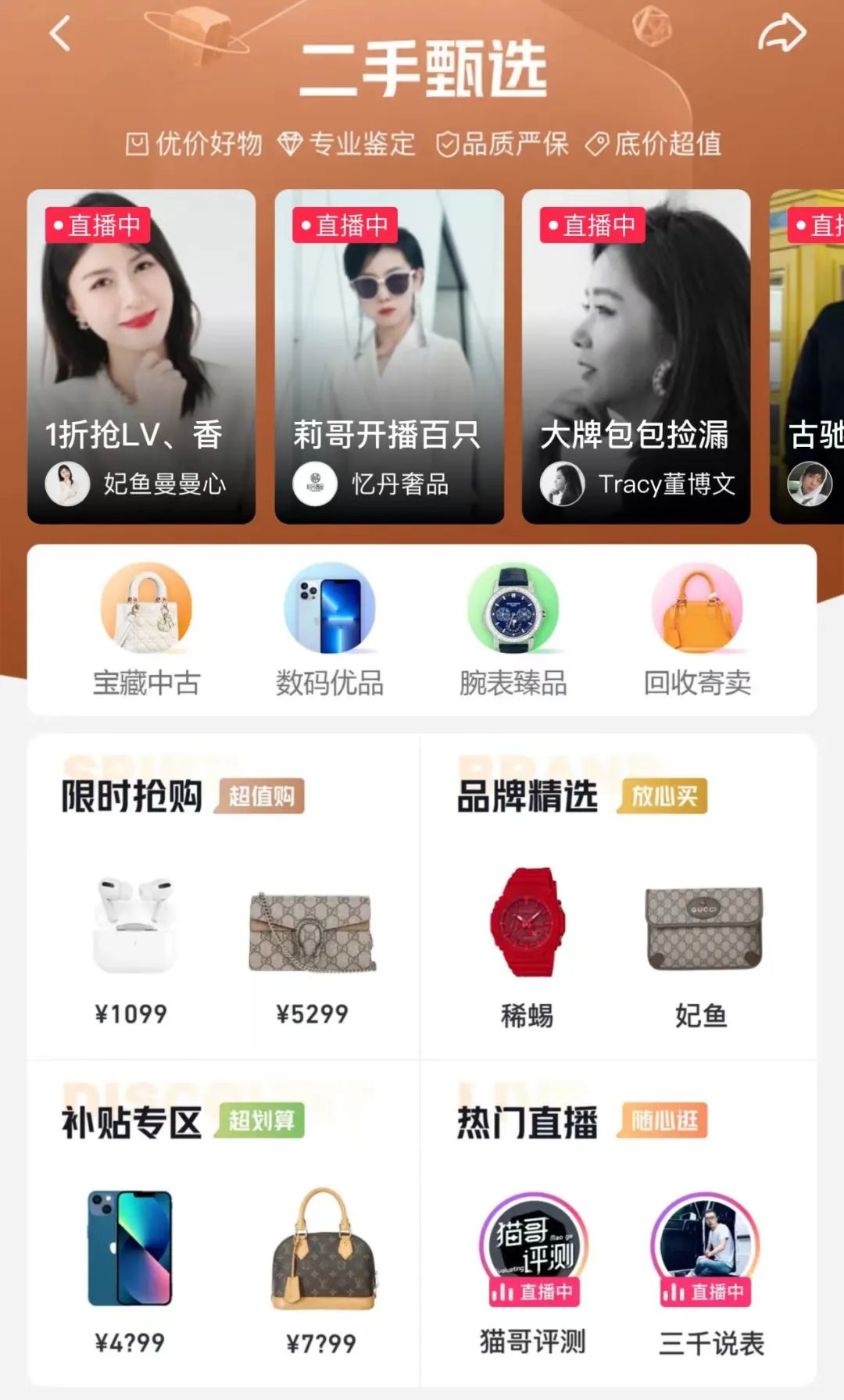
Task: Tap the 超值购 tag beside 限时抢购
Action: (261, 796)
